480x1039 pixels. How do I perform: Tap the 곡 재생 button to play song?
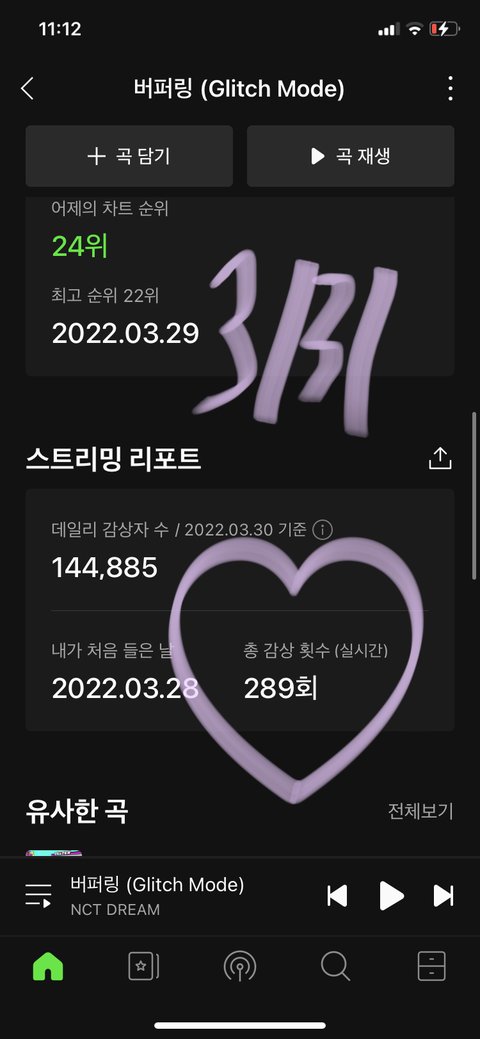coord(351,156)
